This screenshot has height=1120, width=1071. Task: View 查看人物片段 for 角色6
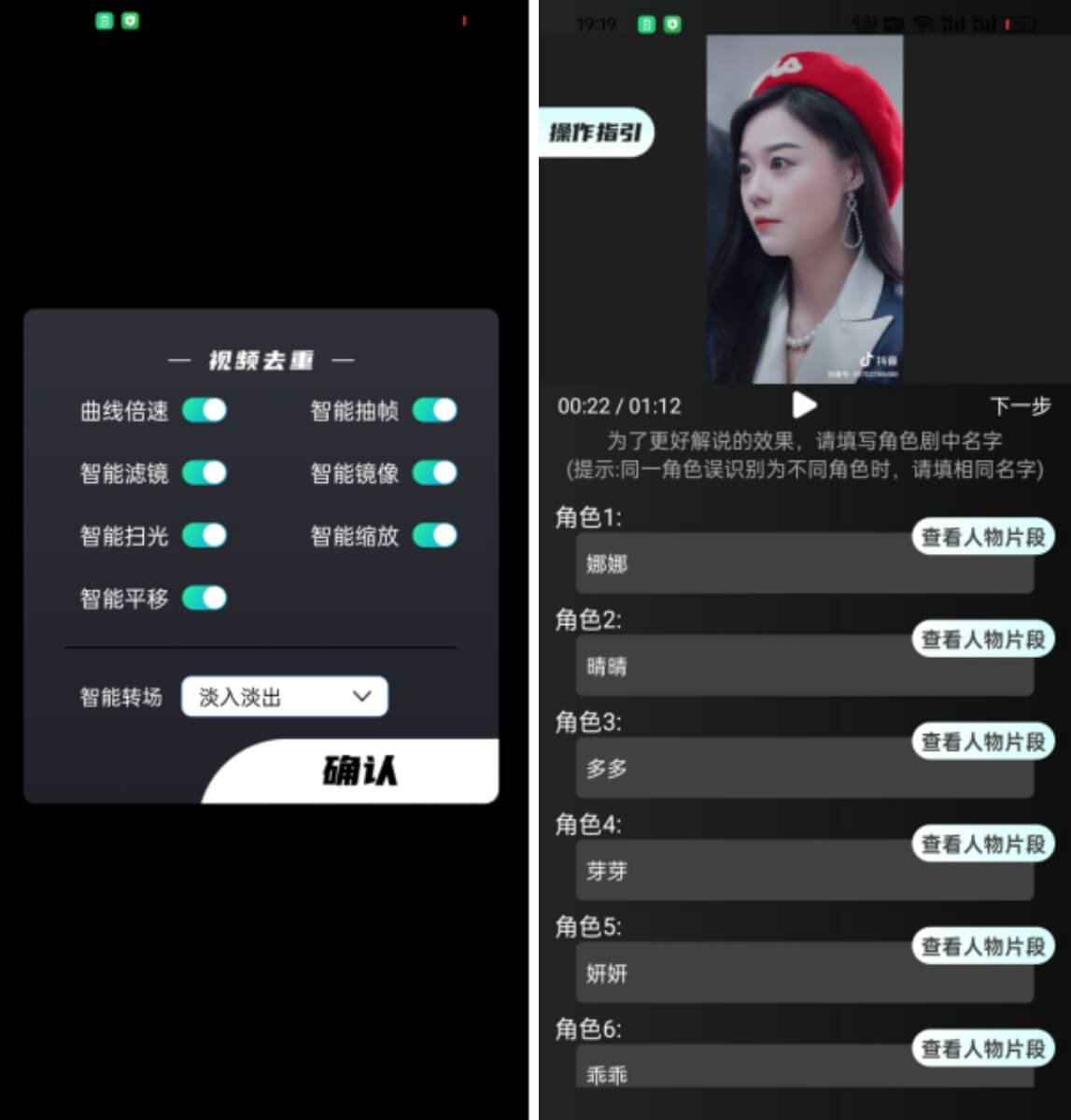click(982, 1049)
